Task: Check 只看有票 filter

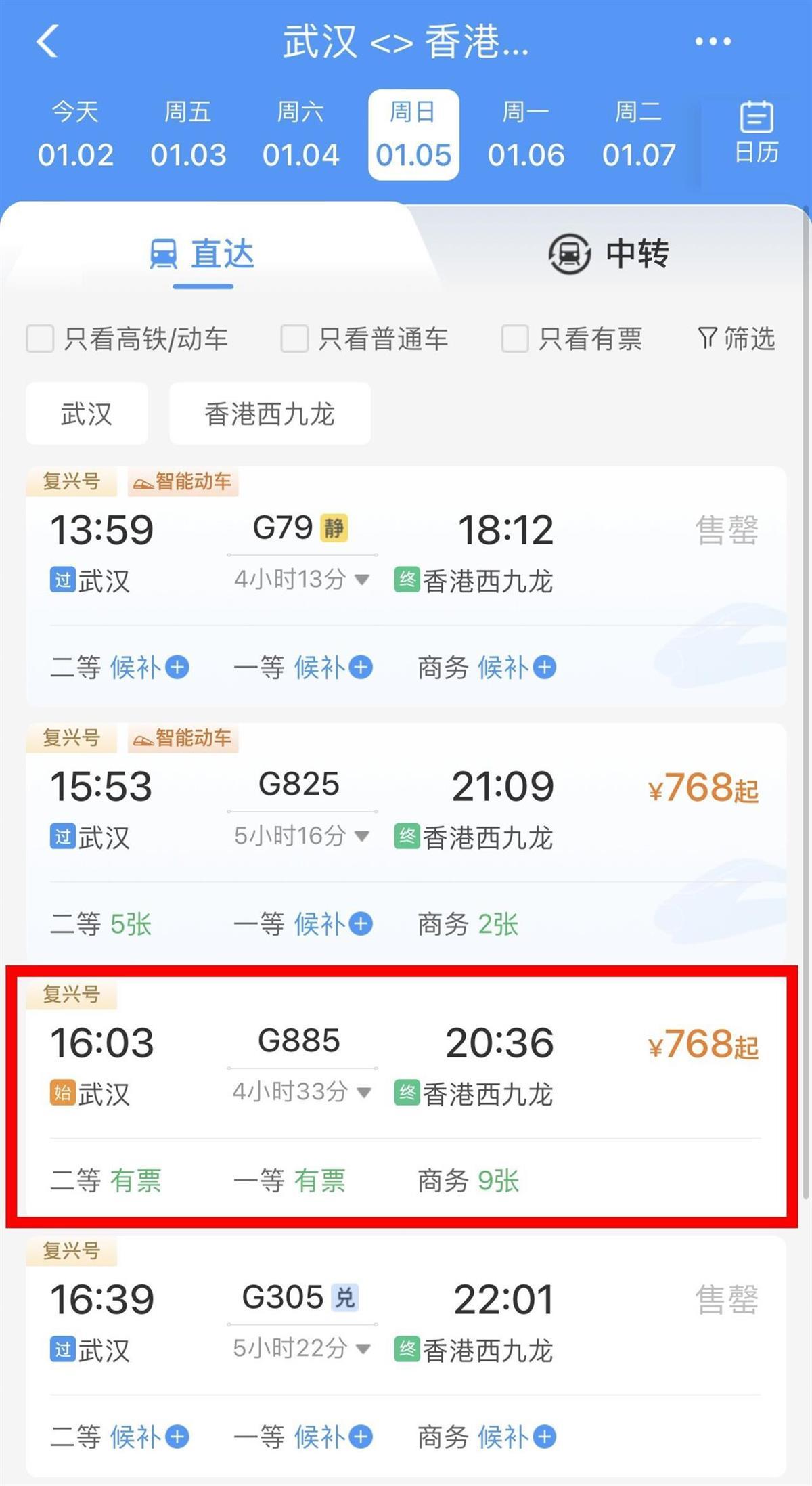Action: click(x=515, y=338)
